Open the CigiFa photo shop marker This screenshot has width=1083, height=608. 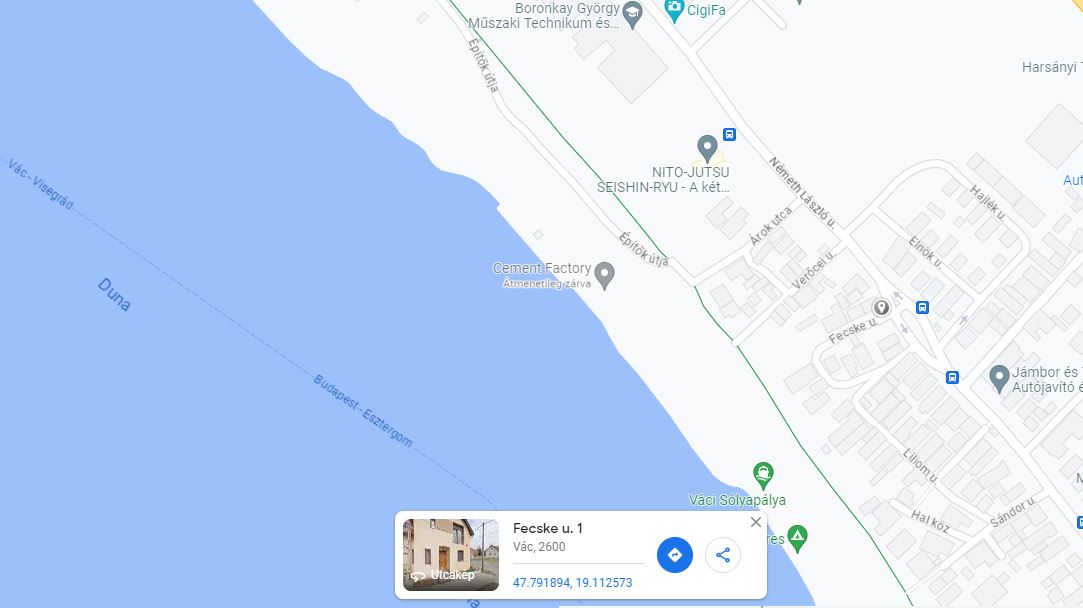click(674, 9)
